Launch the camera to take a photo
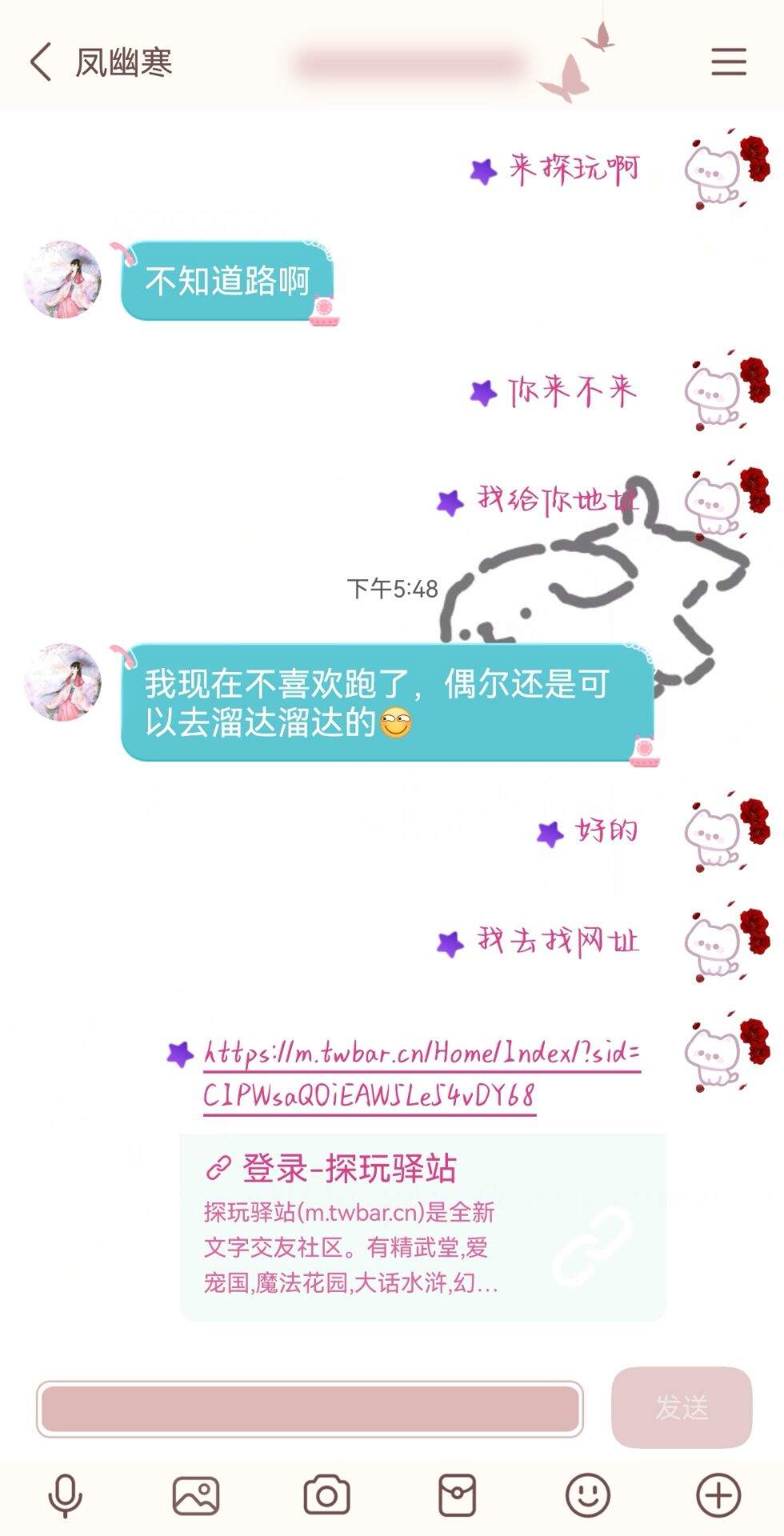The width and height of the screenshot is (784, 1536). click(x=326, y=1494)
